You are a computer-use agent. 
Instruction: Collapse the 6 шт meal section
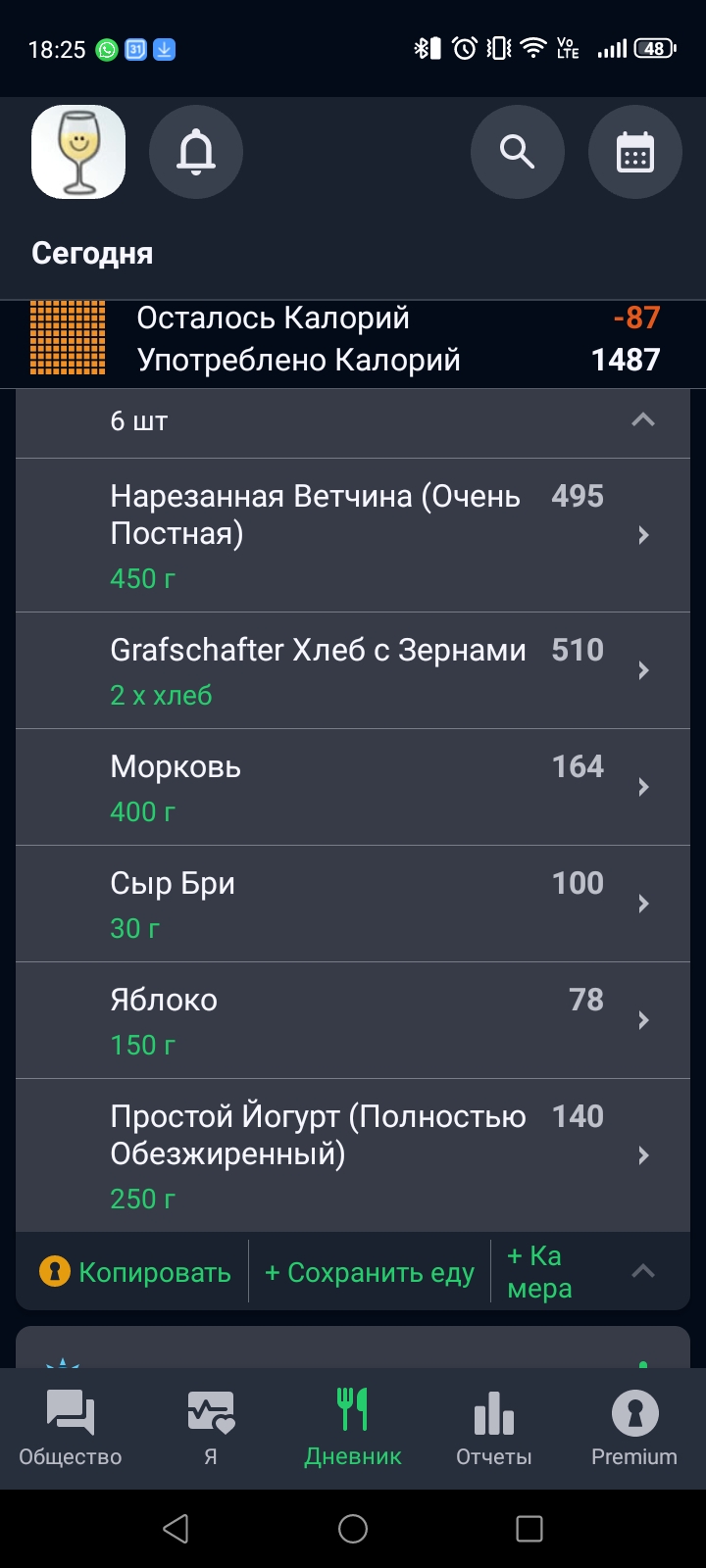[642, 420]
